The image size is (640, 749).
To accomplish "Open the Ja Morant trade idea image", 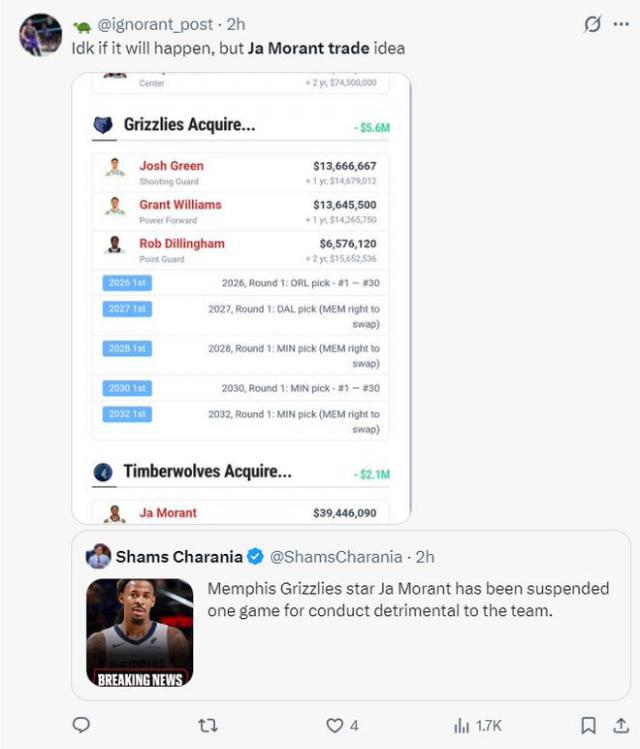I will pyautogui.click(x=242, y=298).
